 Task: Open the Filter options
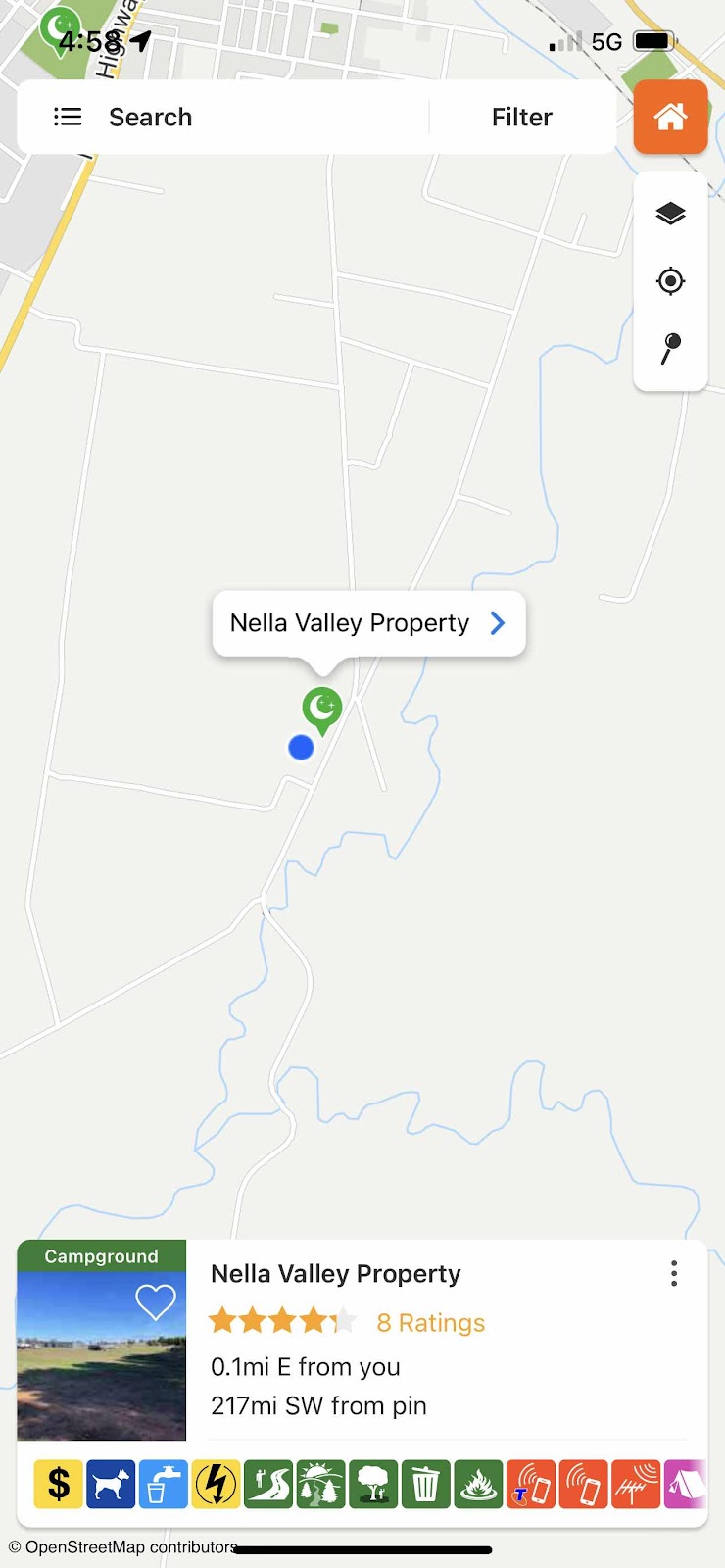click(x=522, y=117)
